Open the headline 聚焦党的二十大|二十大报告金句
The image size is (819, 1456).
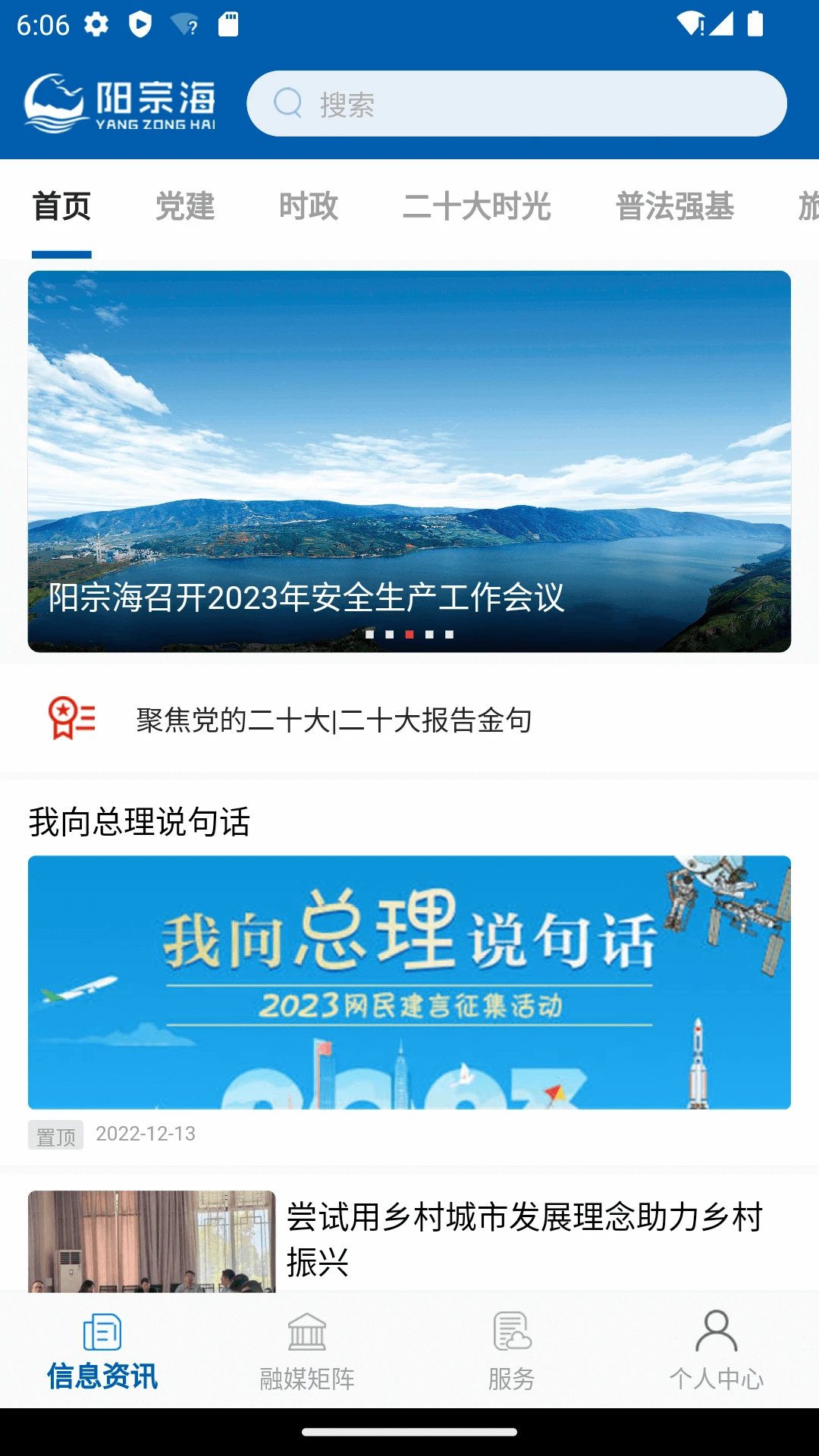[x=334, y=720]
